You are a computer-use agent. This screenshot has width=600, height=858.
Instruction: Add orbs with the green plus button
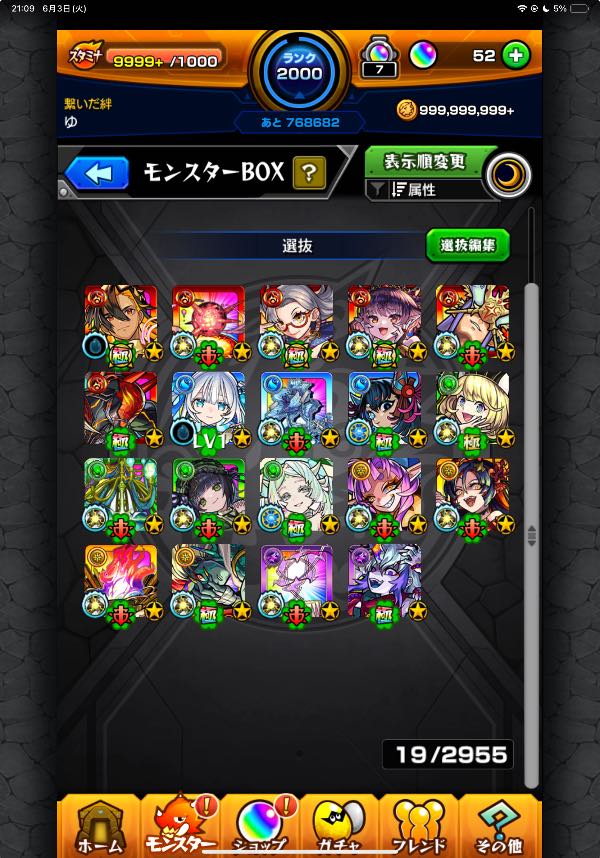tap(516, 55)
